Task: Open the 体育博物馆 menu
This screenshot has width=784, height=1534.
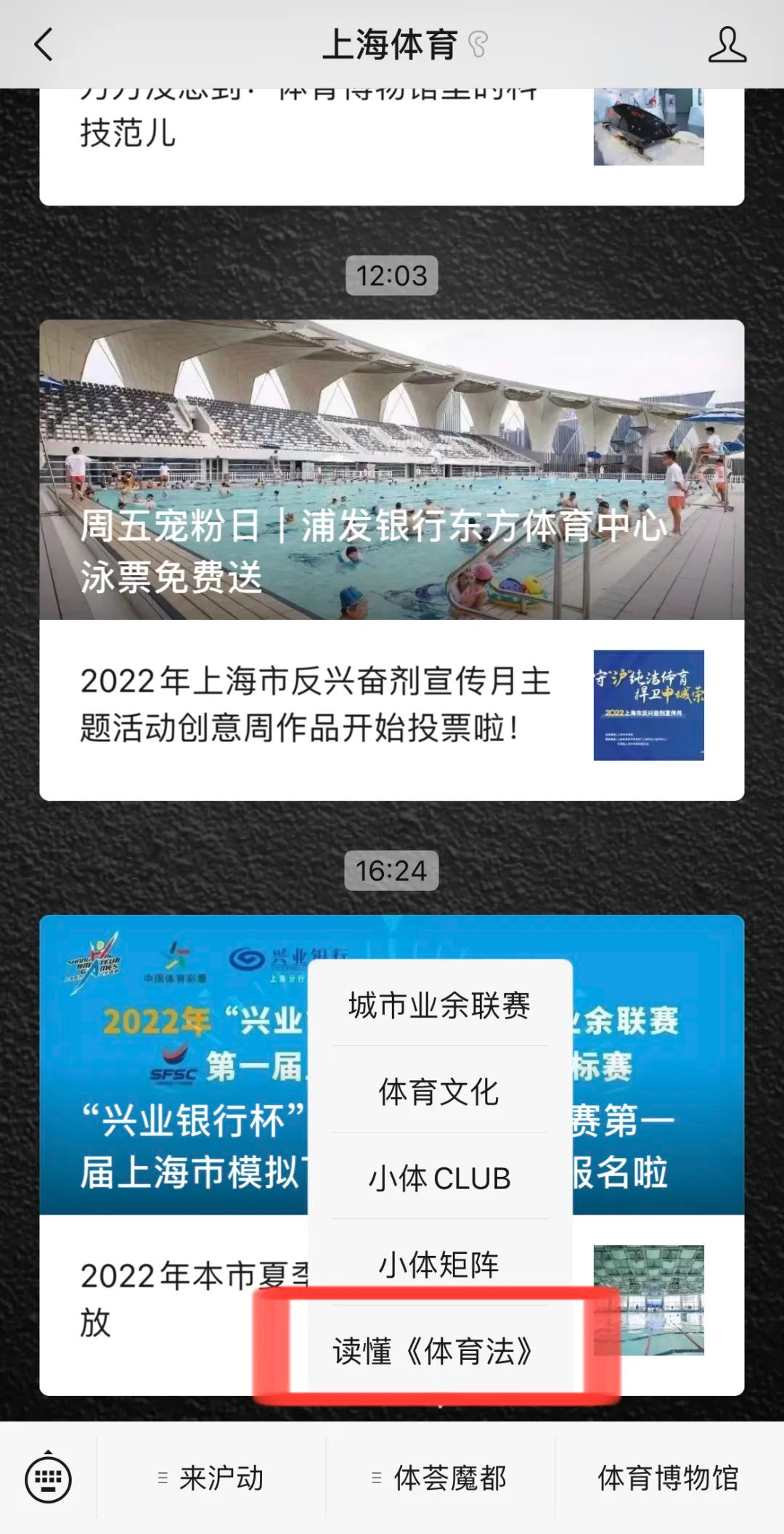Action: [668, 1478]
